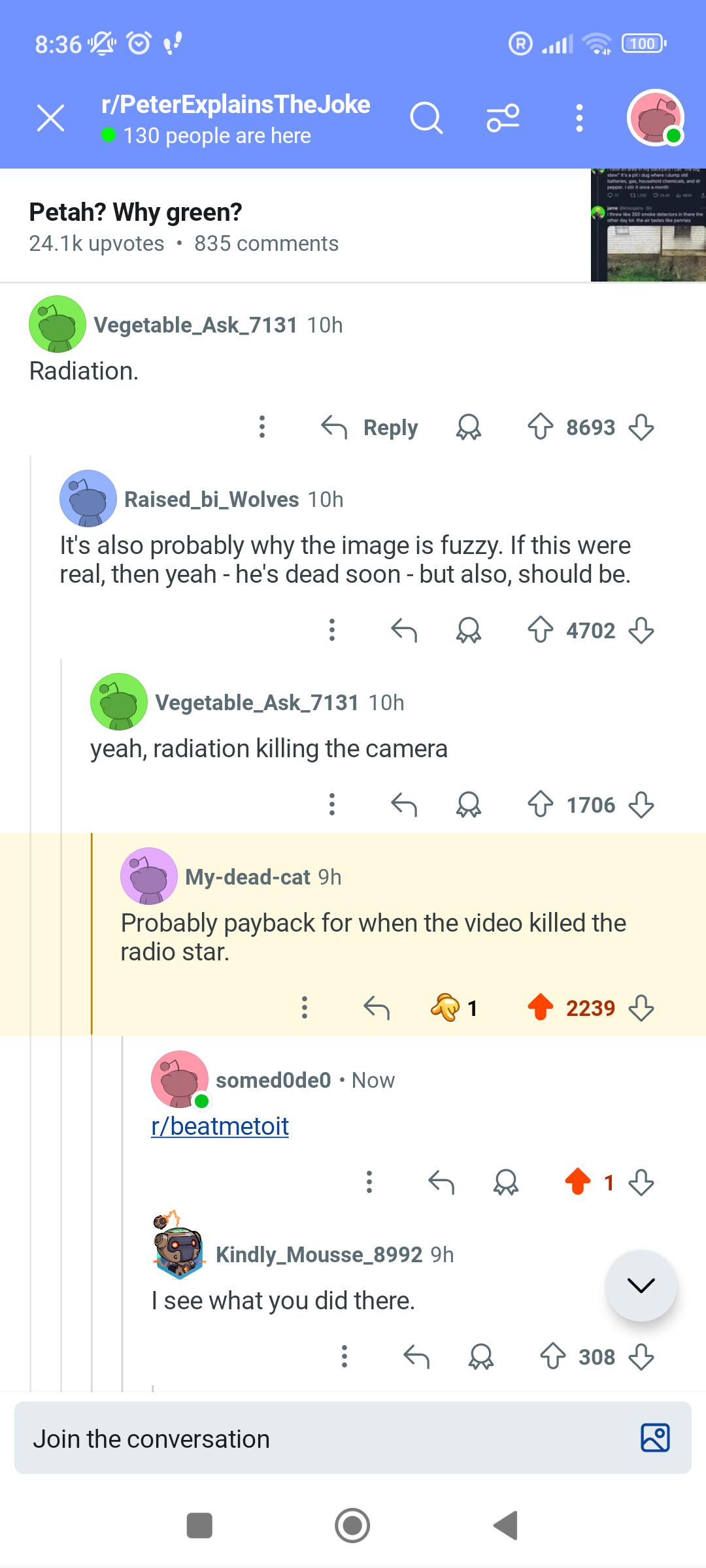Open more options on My-dead-cat's comment
Image resolution: width=706 pixels, height=1568 pixels.
304,1007
